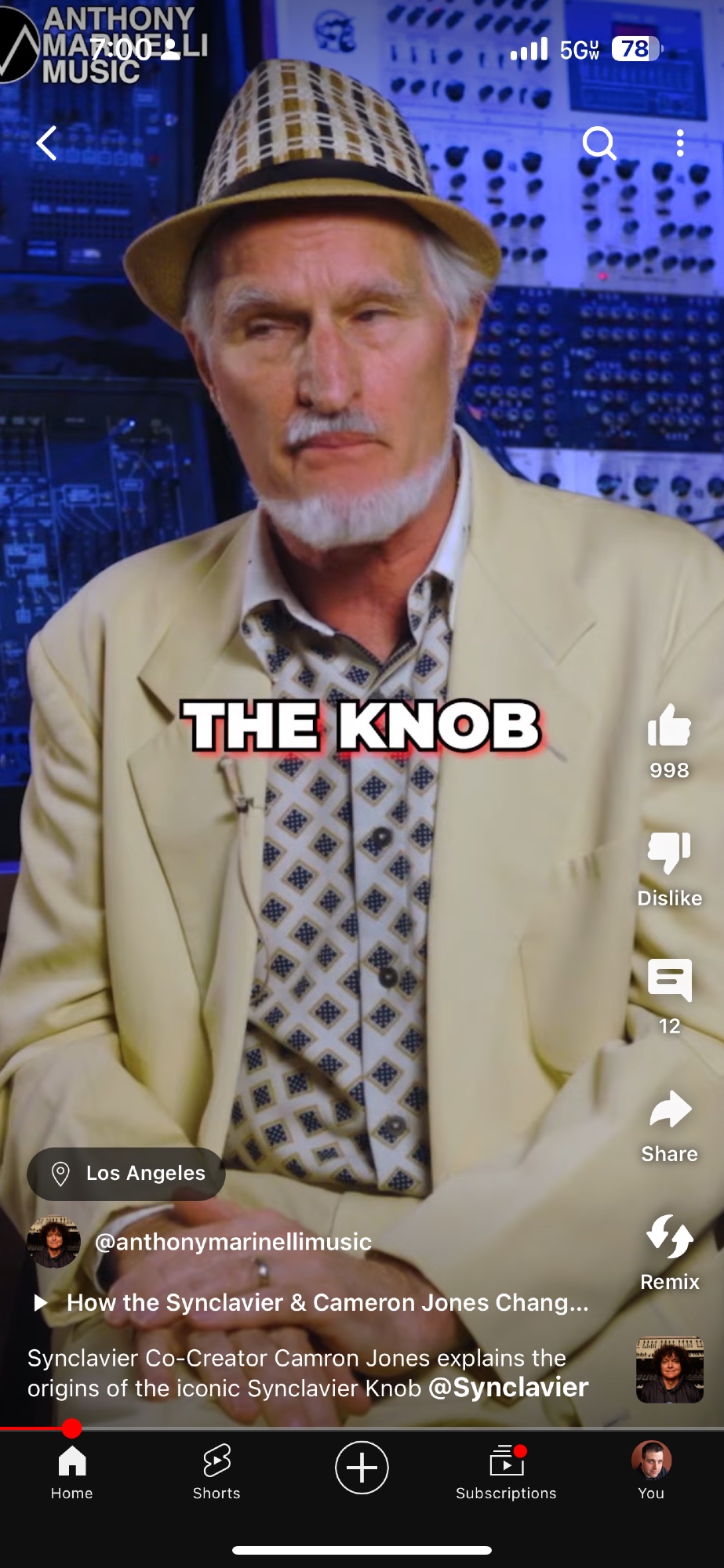This screenshot has height=1568, width=724.
Task: Dislike this Short
Action: click(669, 853)
